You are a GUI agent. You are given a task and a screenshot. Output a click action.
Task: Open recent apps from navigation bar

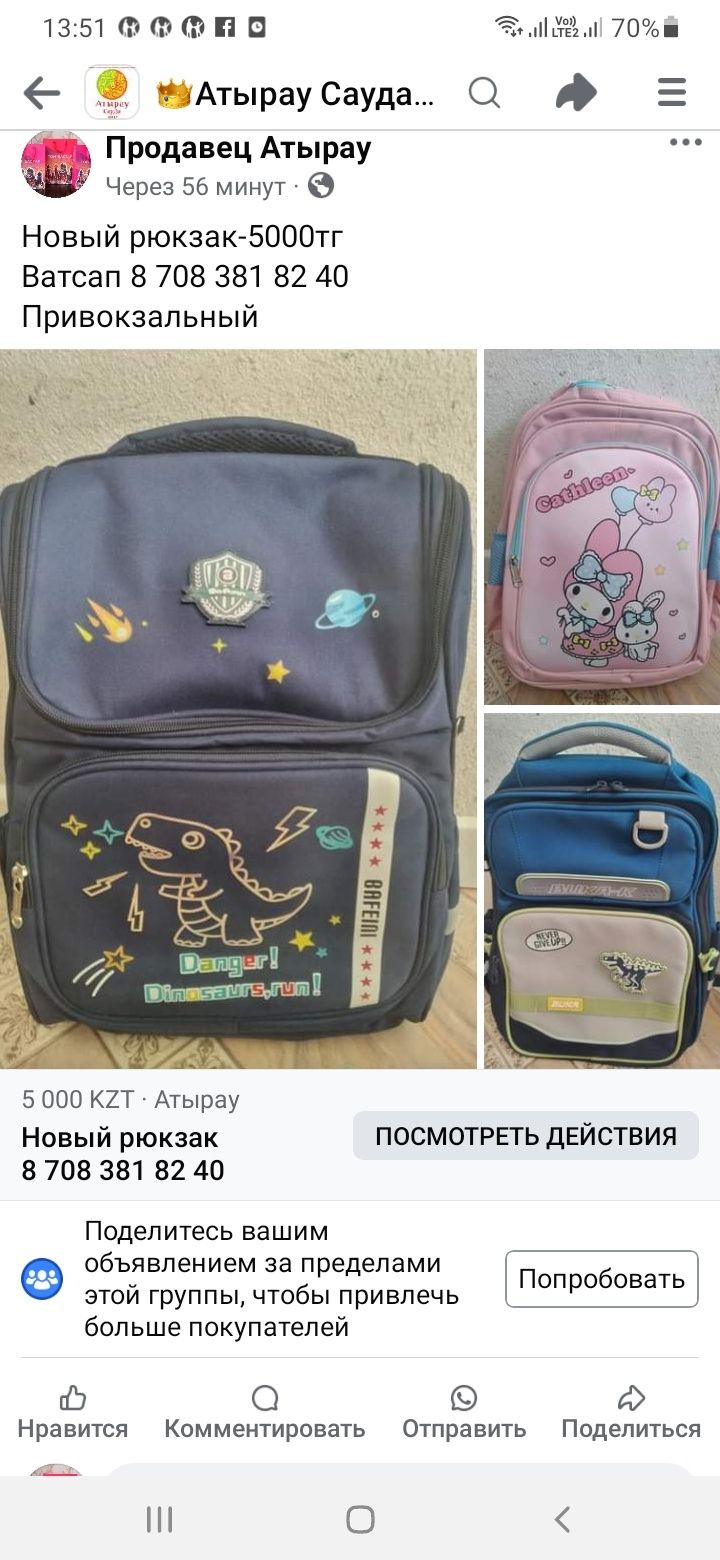(x=159, y=1520)
